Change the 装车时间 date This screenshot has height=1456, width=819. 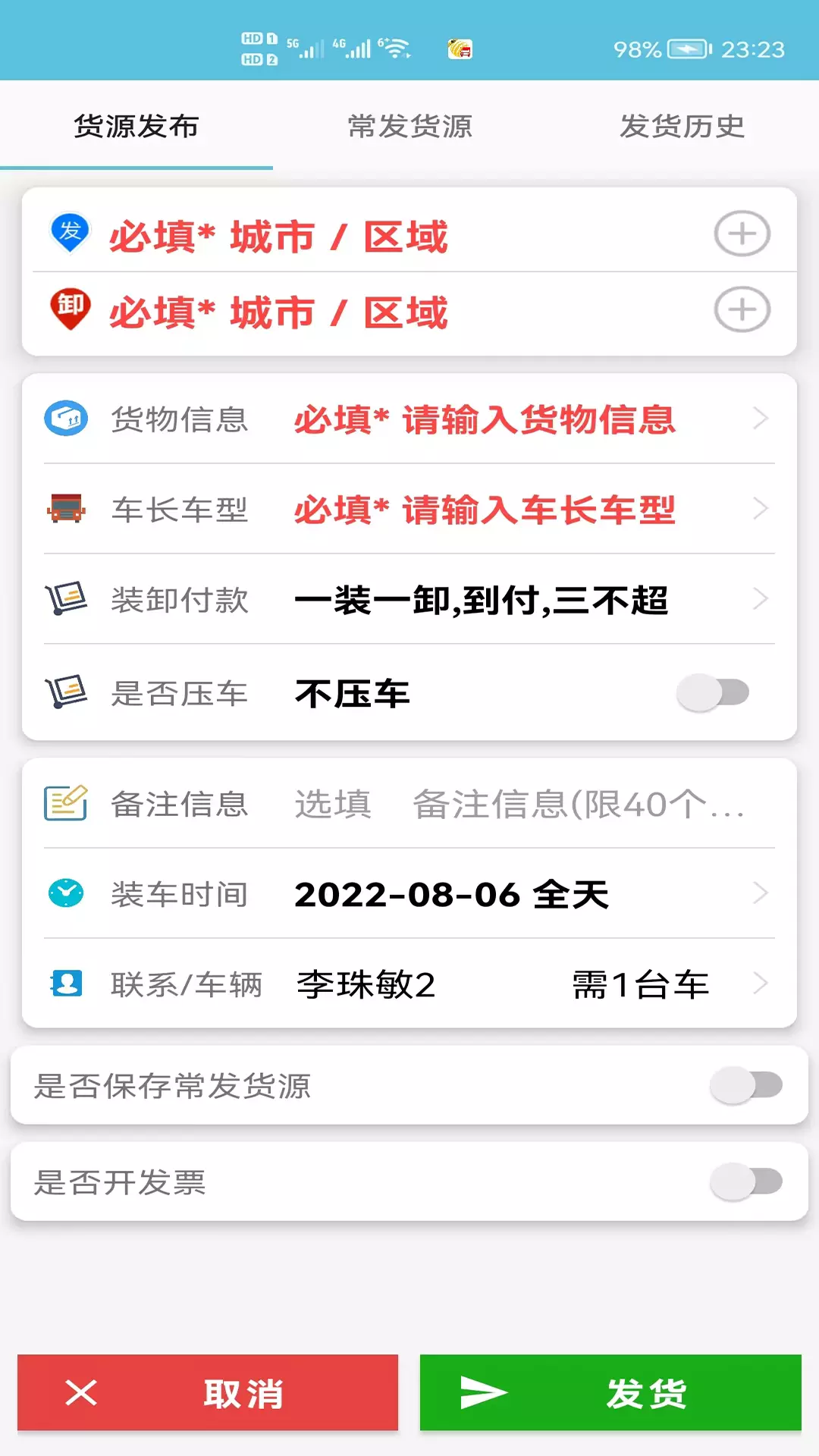coord(409,894)
